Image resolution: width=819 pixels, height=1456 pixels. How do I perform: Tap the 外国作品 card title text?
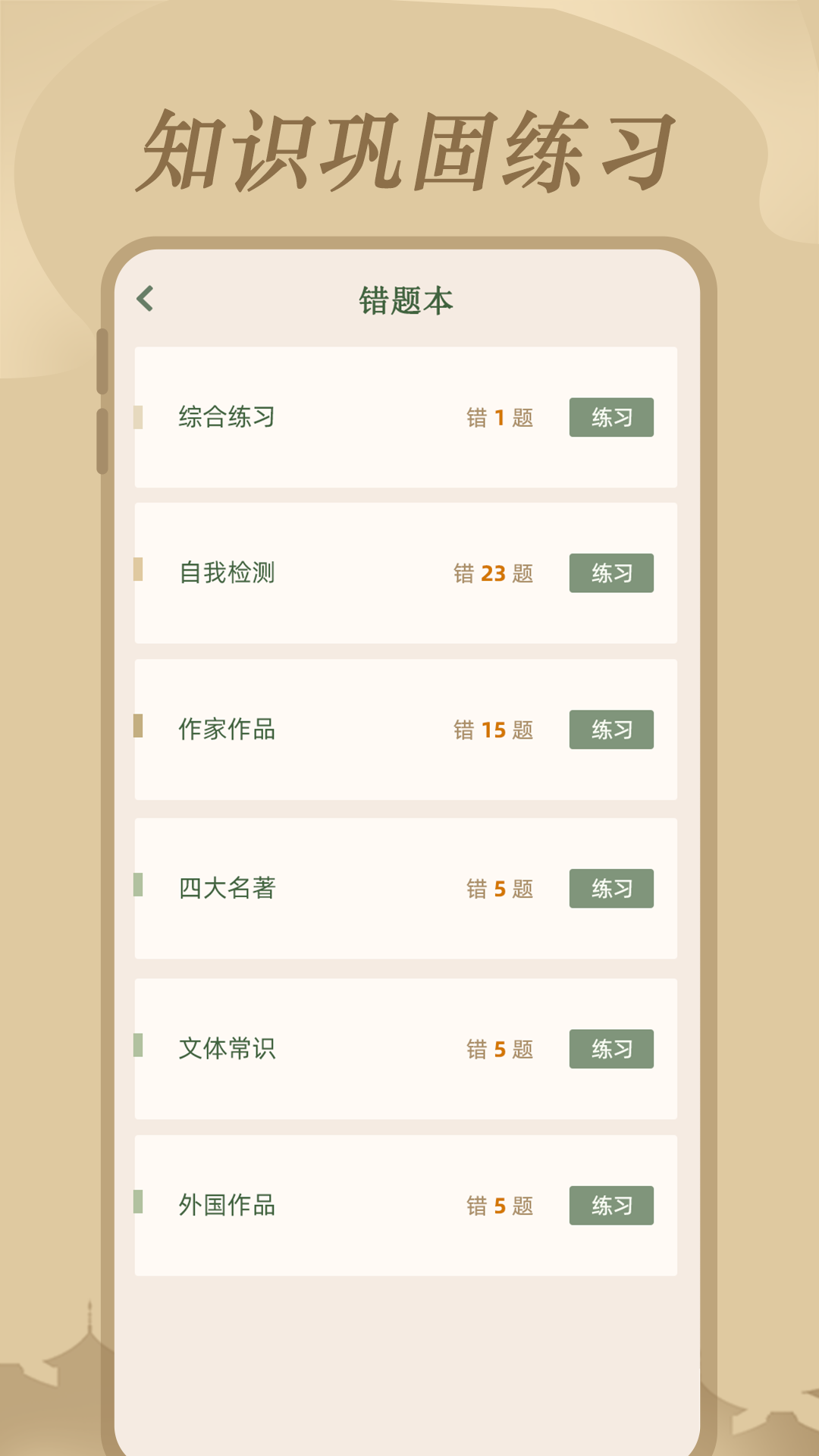[x=225, y=1204]
